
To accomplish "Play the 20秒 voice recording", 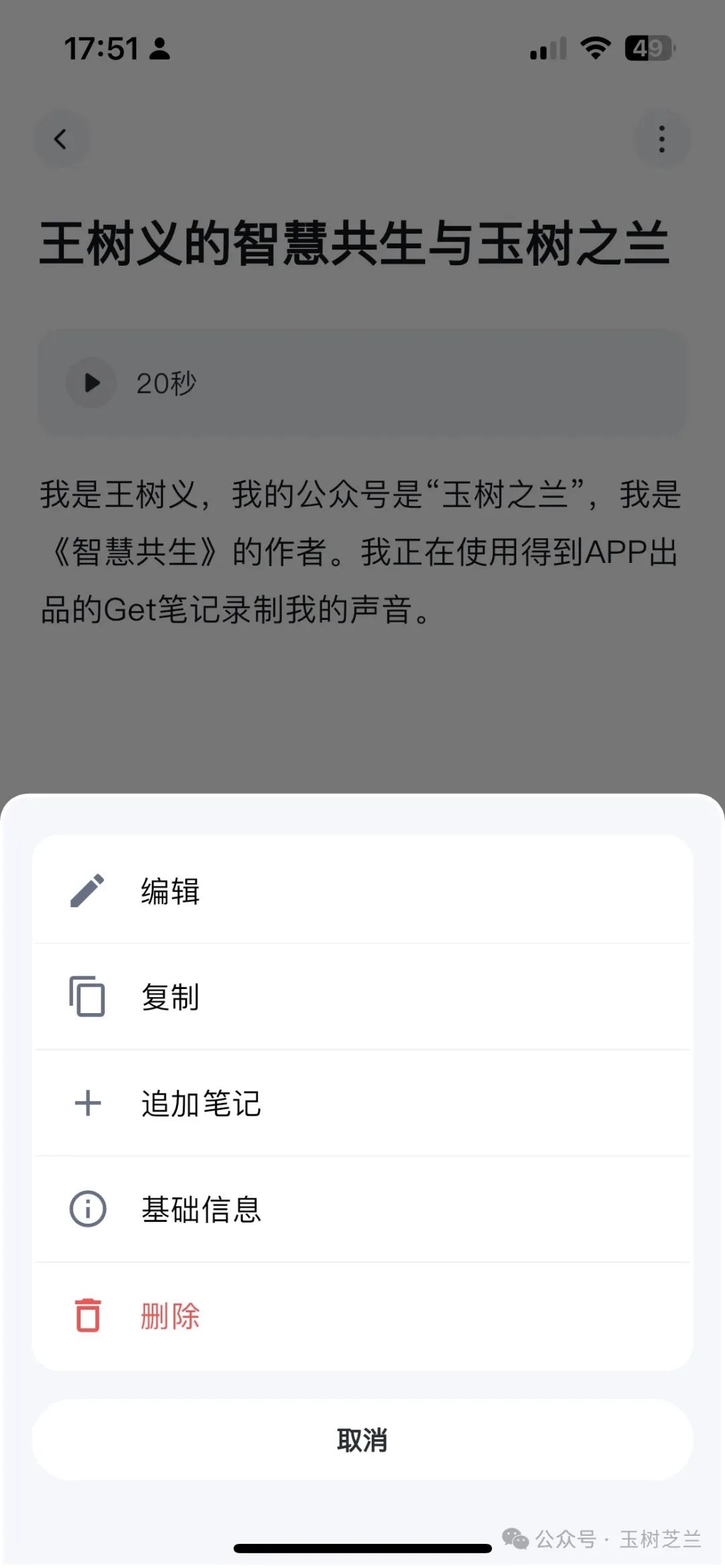I will 92,383.
